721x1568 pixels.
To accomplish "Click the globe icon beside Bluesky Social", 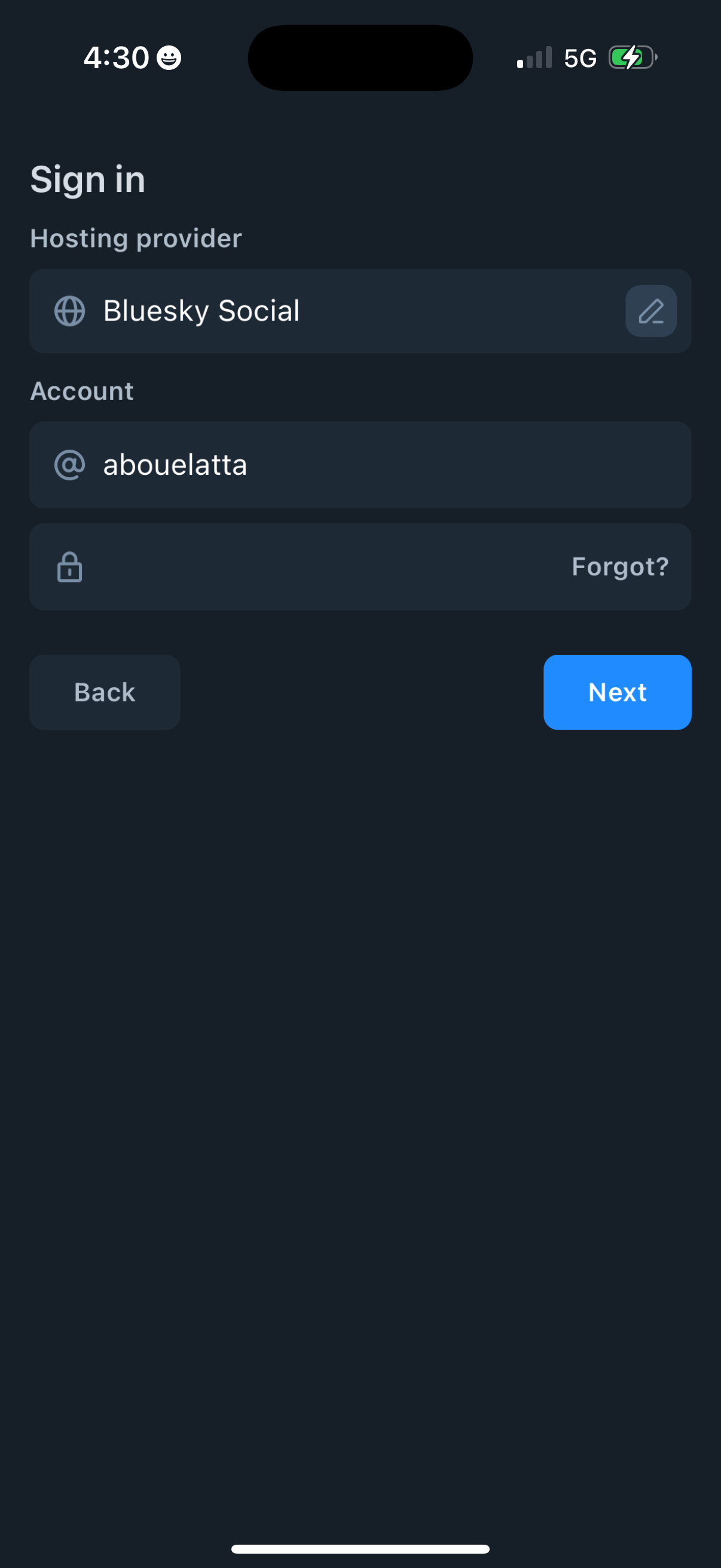I will click(69, 311).
